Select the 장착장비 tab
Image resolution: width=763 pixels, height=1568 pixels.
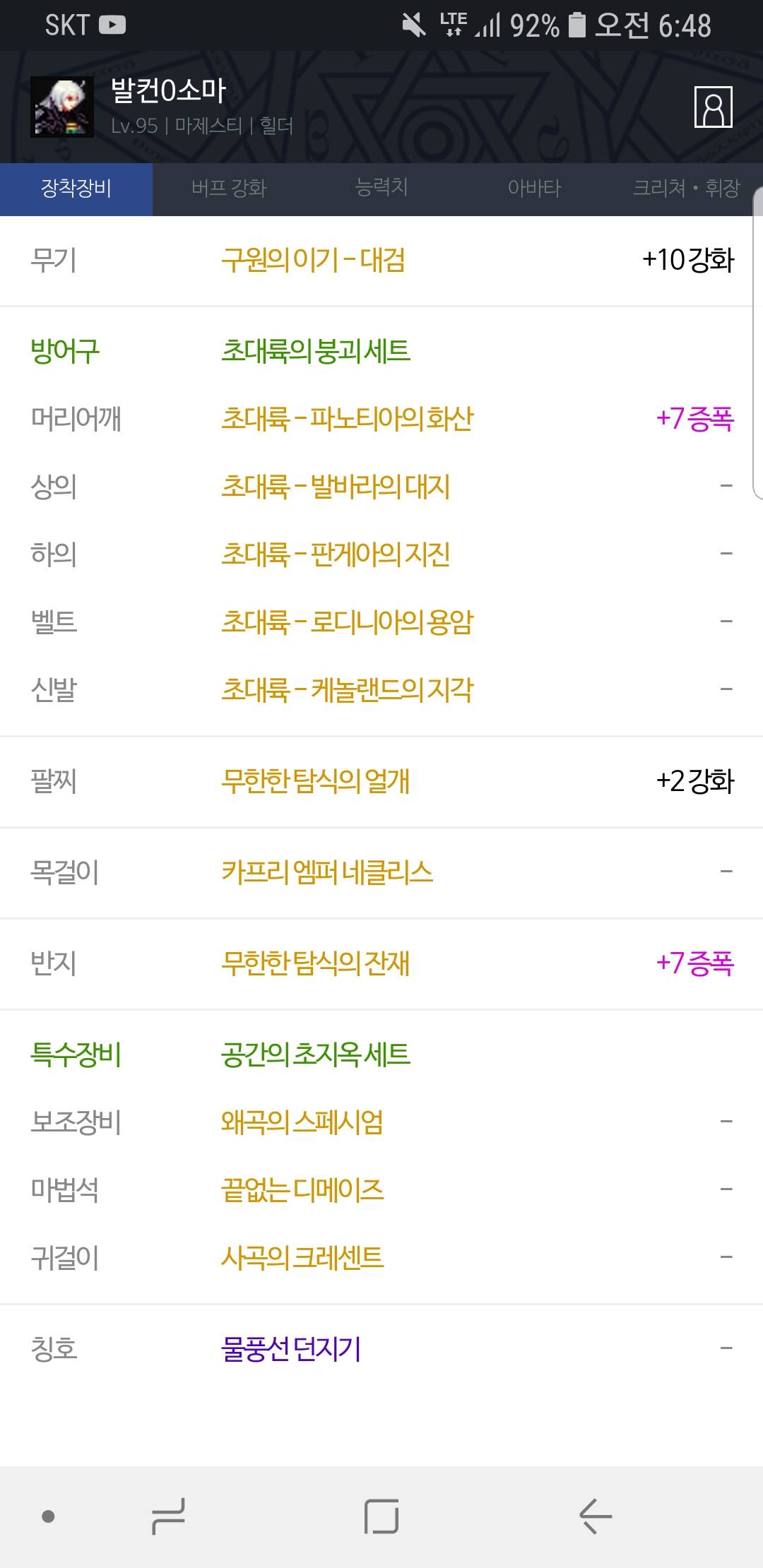76,189
